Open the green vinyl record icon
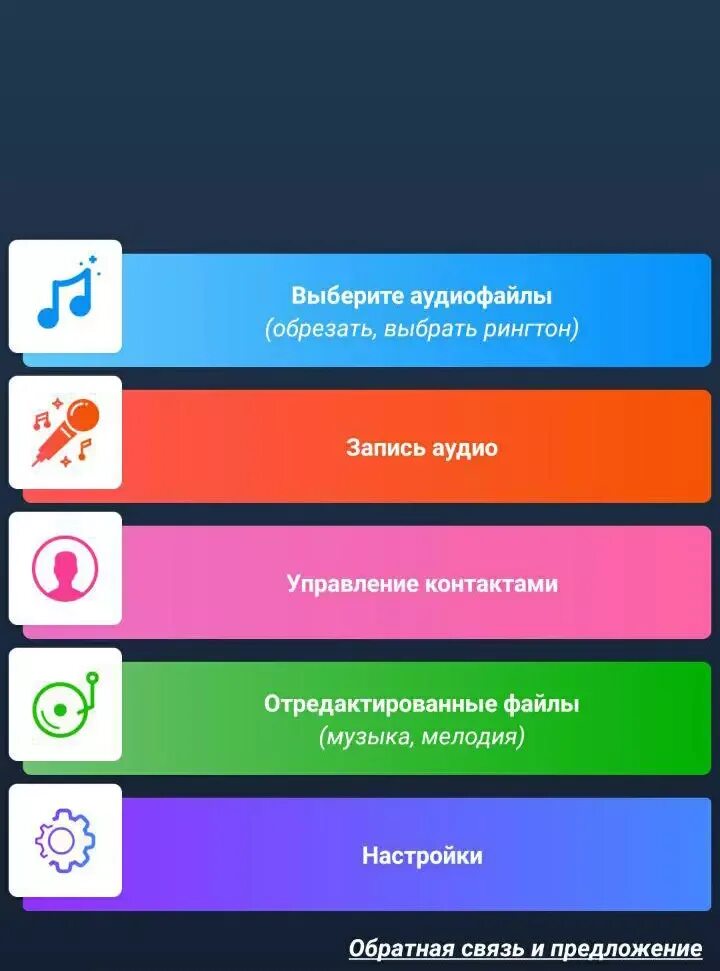This screenshot has height=971, width=720. (x=64, y=706)
